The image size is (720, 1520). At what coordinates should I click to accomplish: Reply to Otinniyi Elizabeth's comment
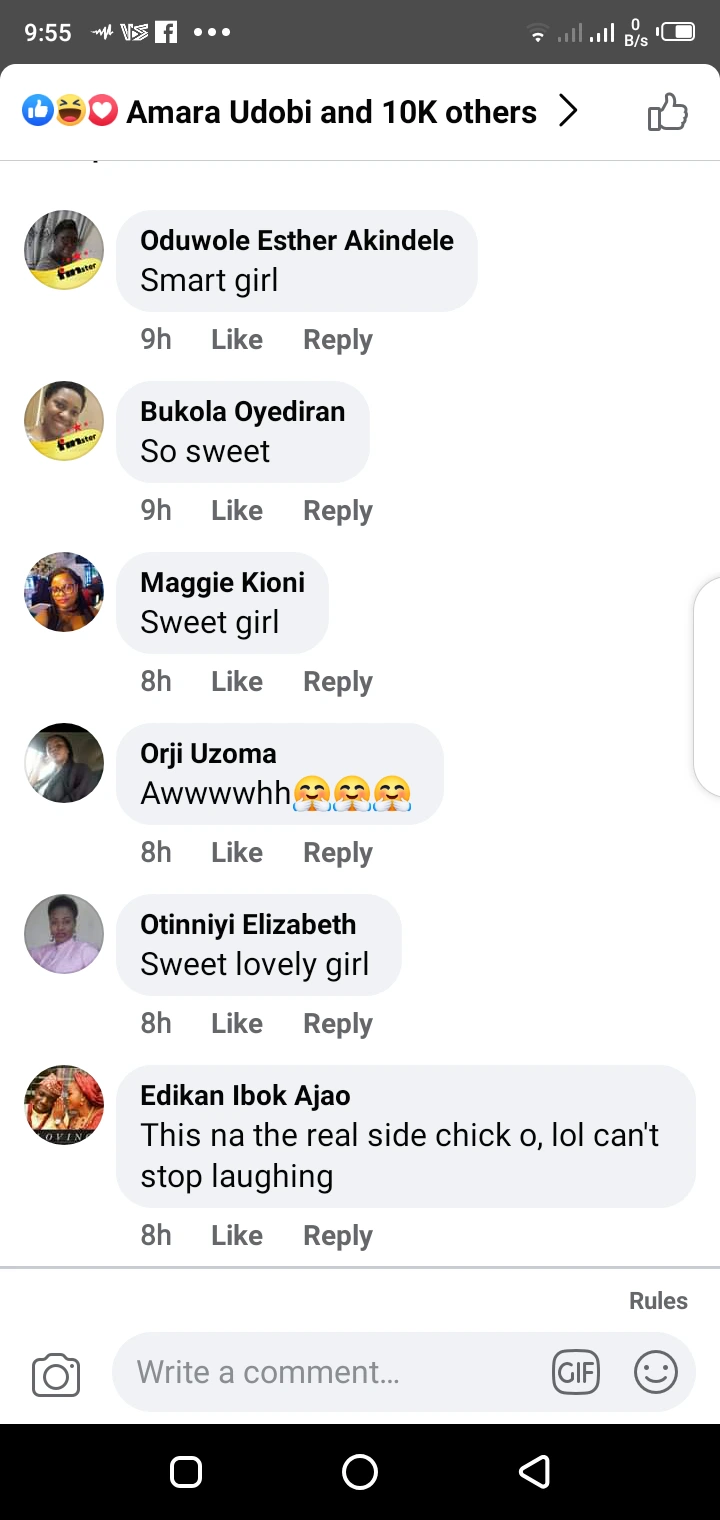[x=338, y=1024]
